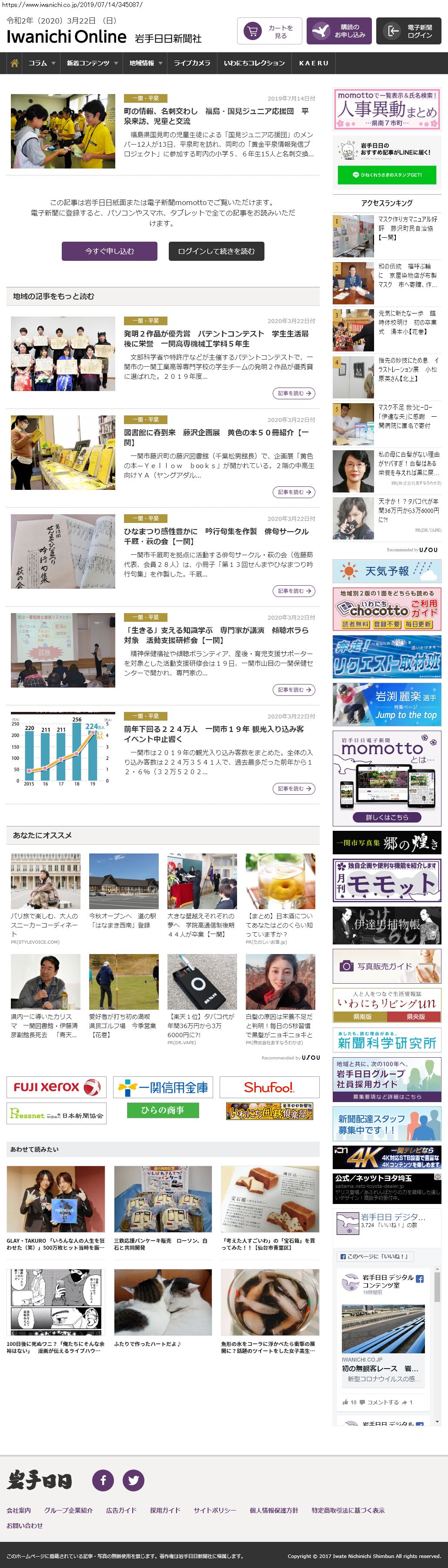Expand the 新着コンテンツ menu
Viewport: 448px width, 1568px height.
click(x=92, y=63)
